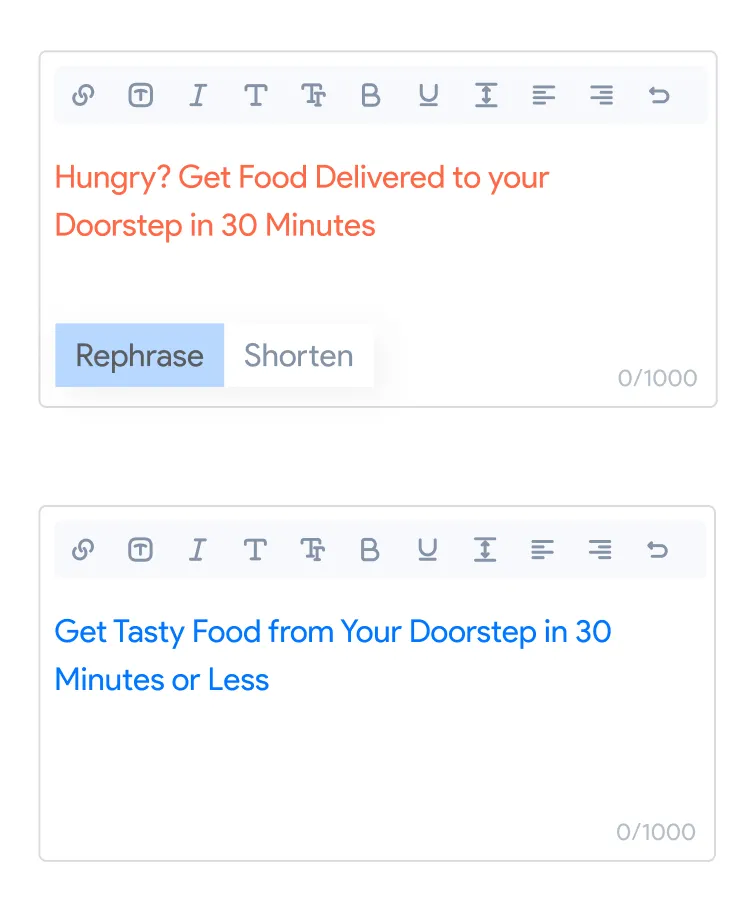752x910 pixels.
Task: Select the Shorten option
Action: [298, 356]
